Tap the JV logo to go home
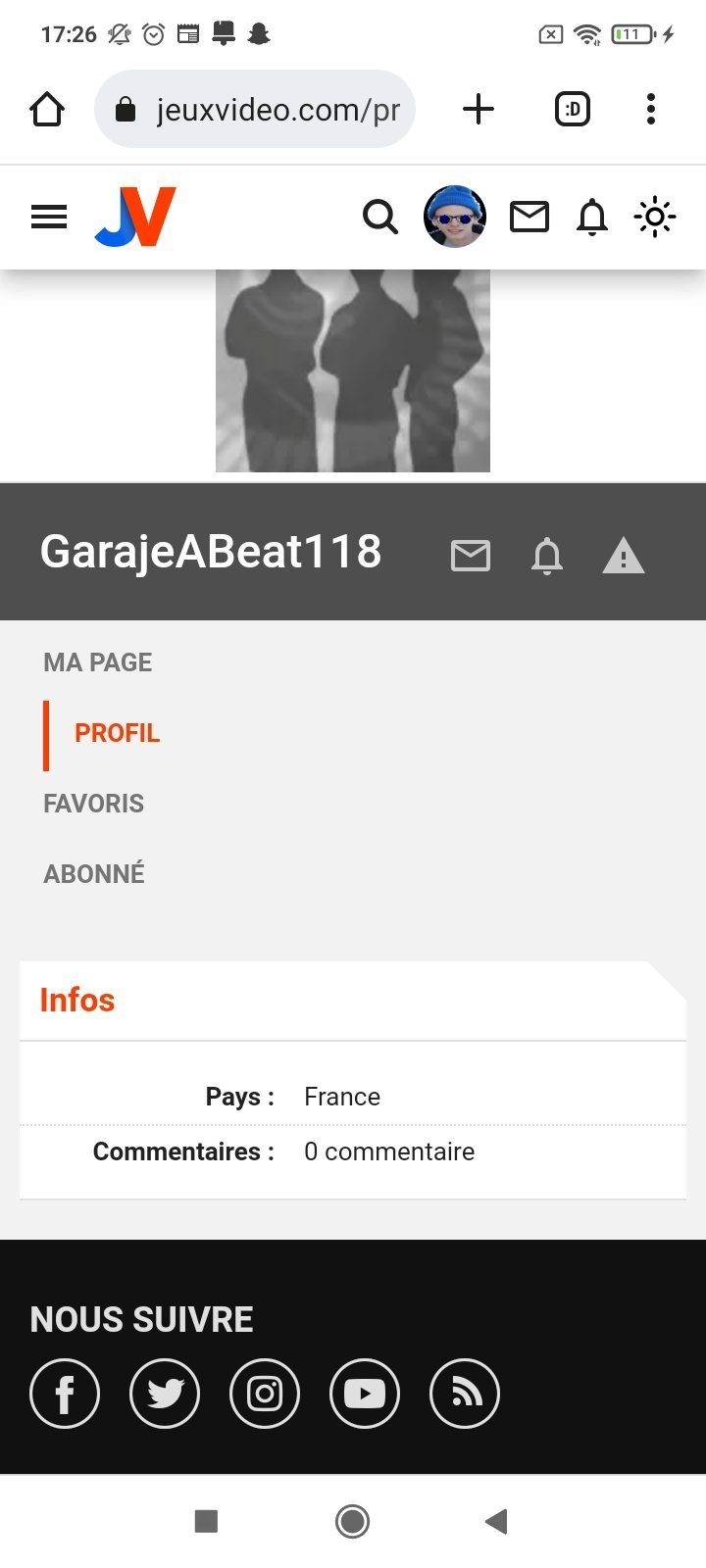The width and height of the screenshot is (706, 1568). 135,217
